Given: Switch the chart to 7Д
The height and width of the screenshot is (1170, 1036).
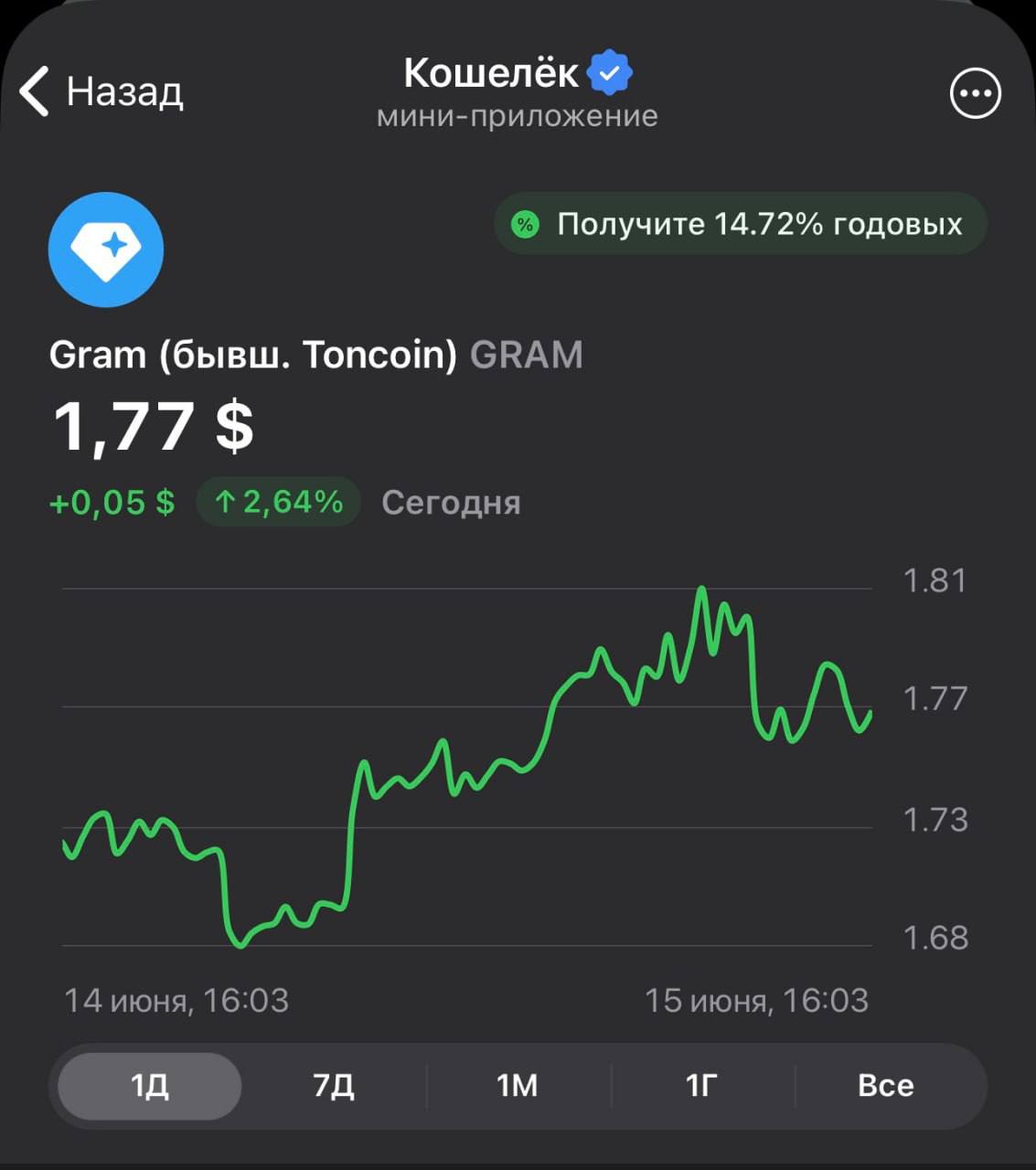Looking at the screenshot, I should [334, 1086].
